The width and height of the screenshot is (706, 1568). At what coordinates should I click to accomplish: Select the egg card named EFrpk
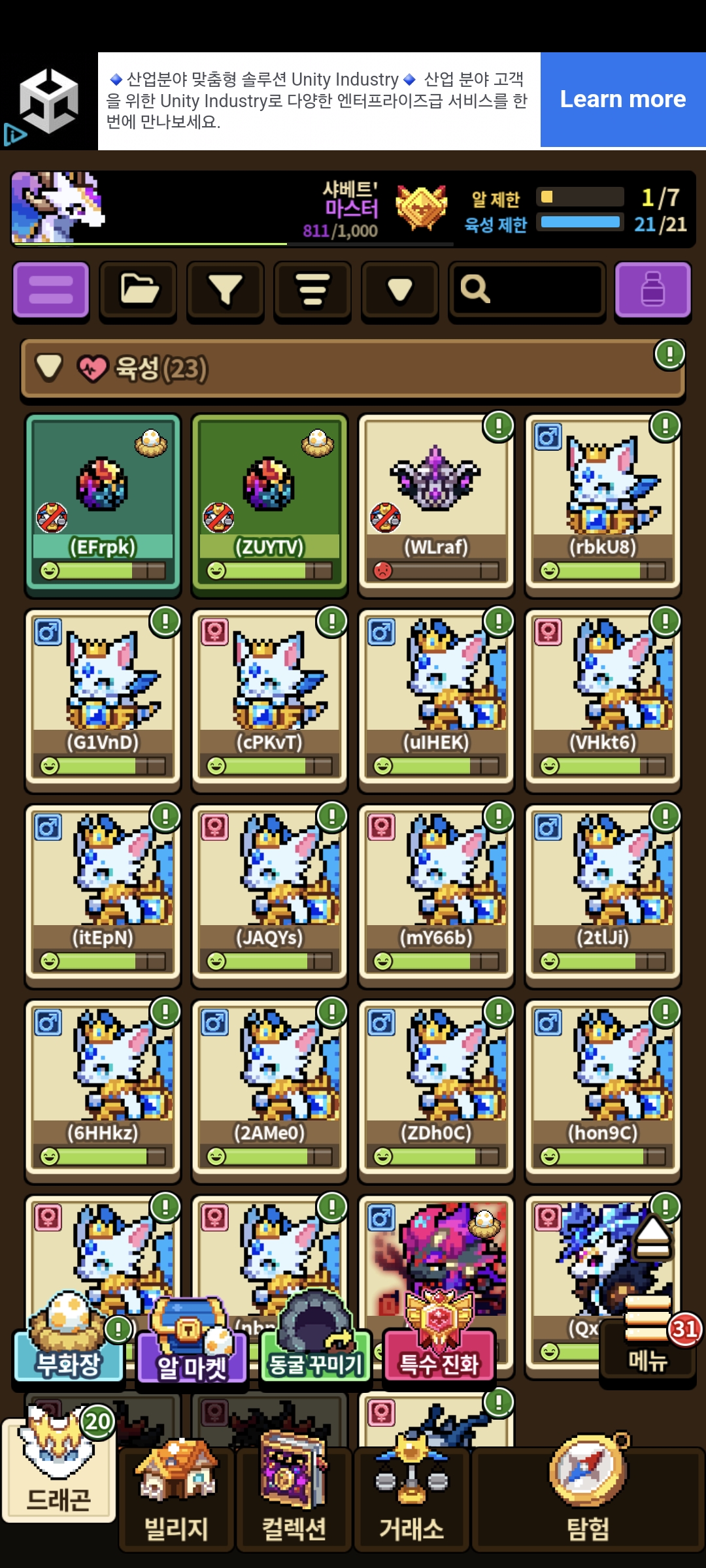pyautogui.click(x=103, y=503)
